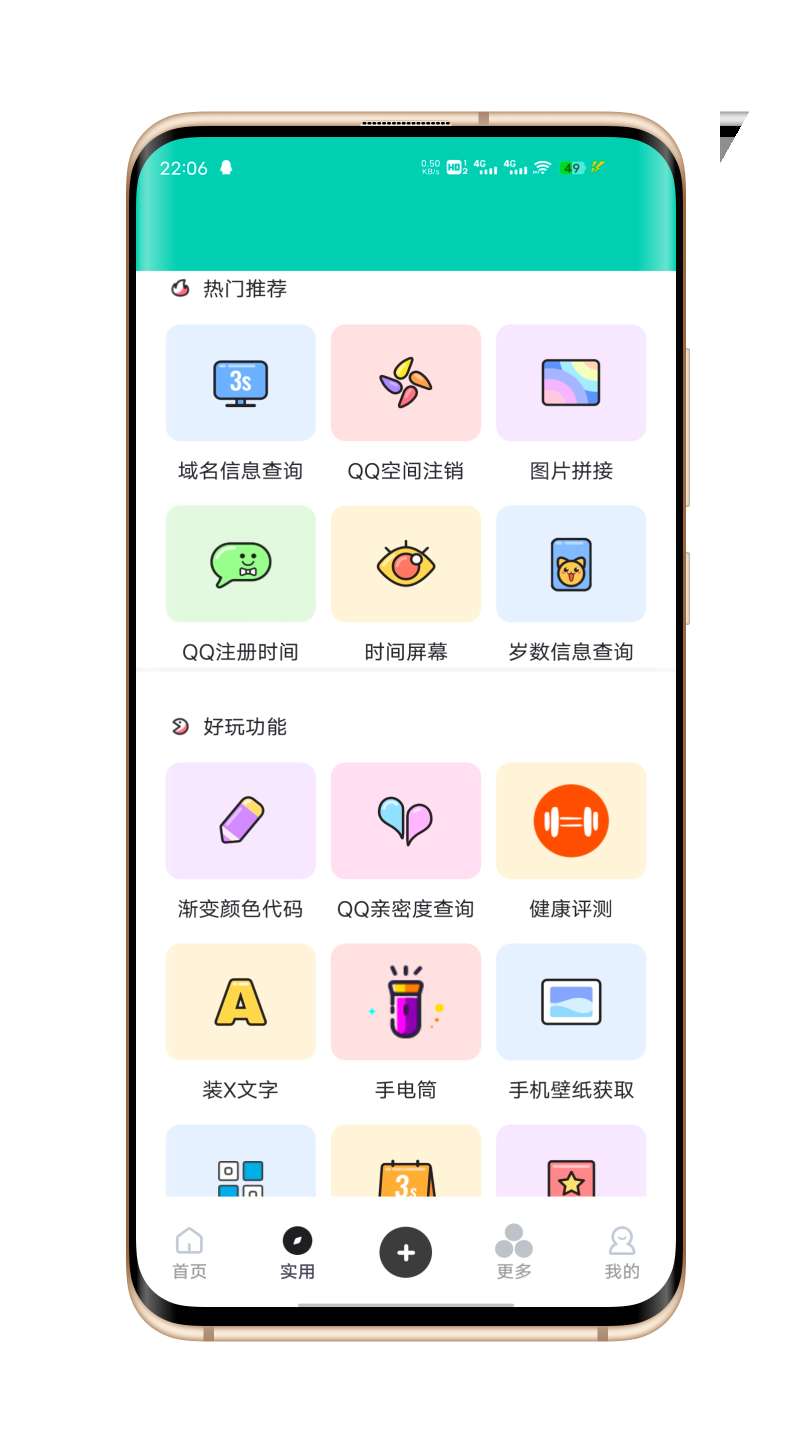812x1444 pixels.
Task: Go to the 更多 tab
Action: [x=514, y=1253]
